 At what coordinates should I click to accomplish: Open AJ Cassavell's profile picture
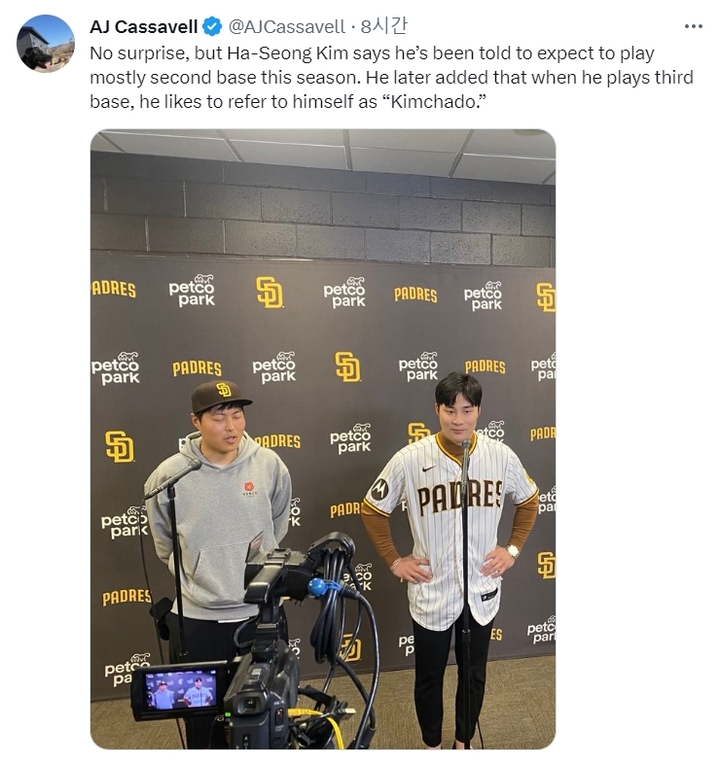[x=45, y=44]
